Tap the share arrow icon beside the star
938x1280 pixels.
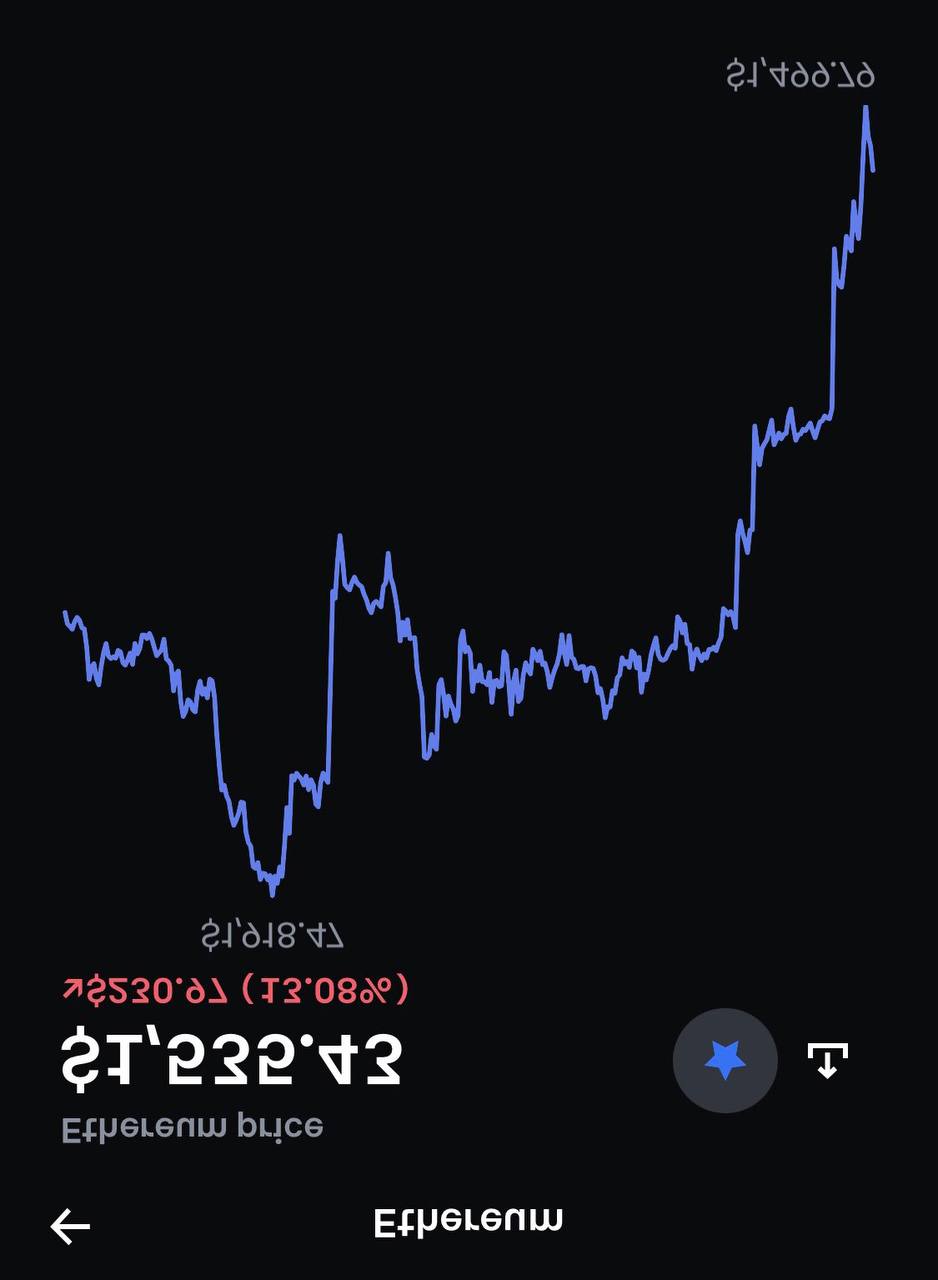827,1060
